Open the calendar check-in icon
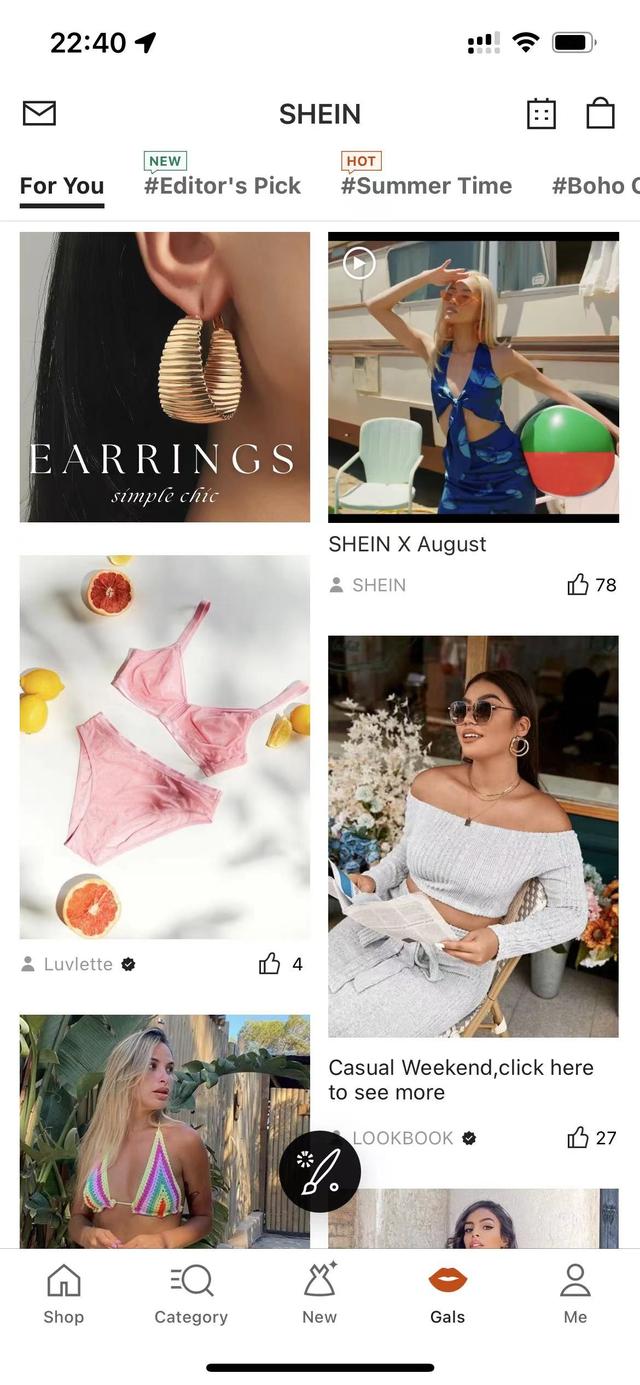 click(x=541, y=114)
